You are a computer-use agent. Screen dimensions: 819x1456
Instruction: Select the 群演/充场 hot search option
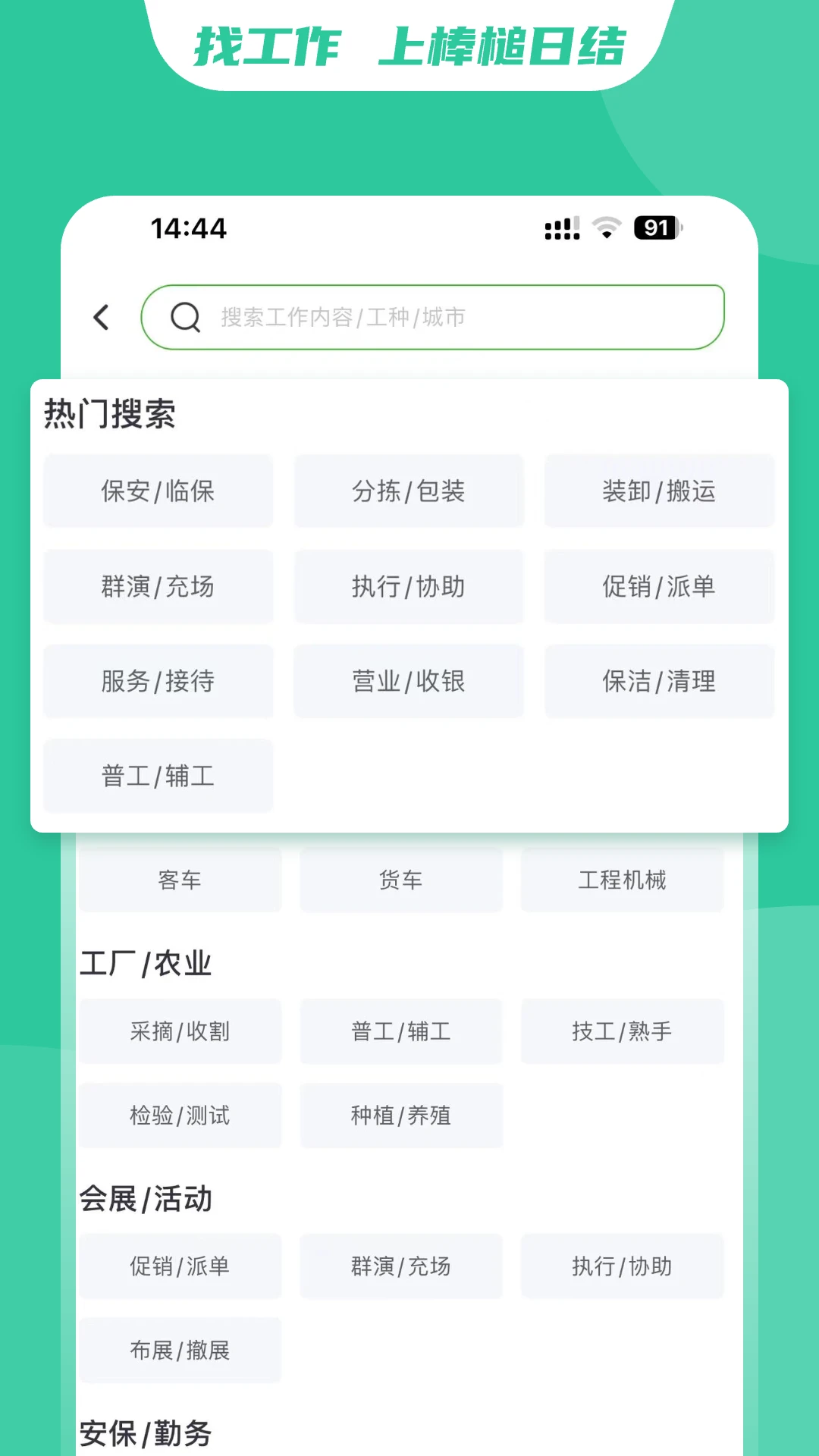click(x=158, y=586)
